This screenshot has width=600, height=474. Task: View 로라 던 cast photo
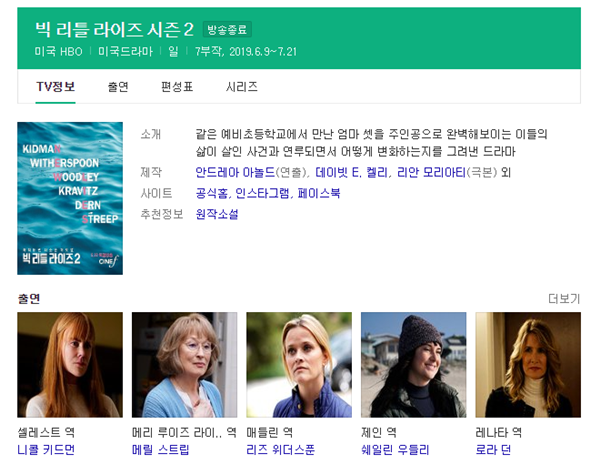point(528,365)
